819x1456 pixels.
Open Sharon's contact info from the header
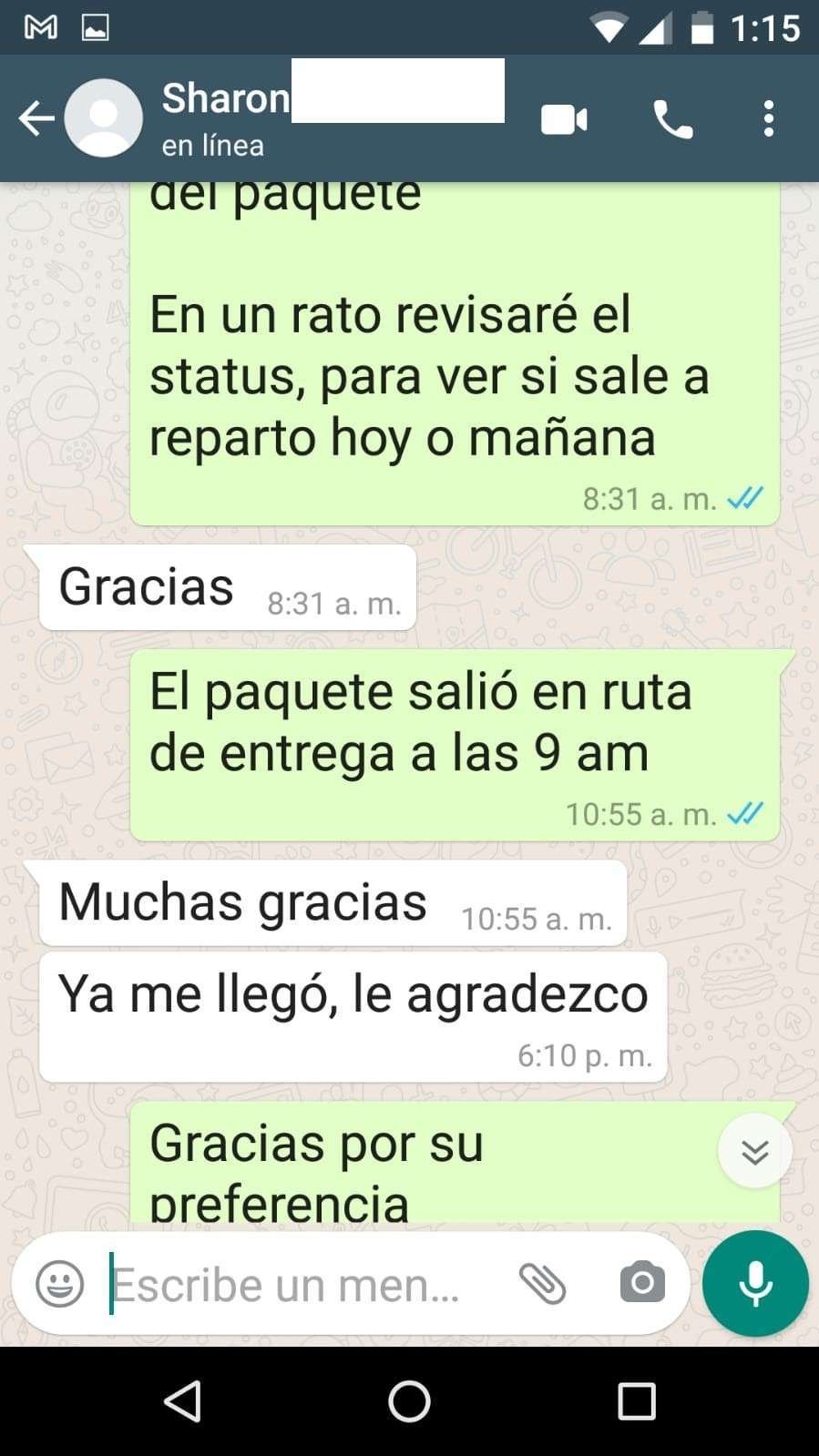(x=273, y=117)
